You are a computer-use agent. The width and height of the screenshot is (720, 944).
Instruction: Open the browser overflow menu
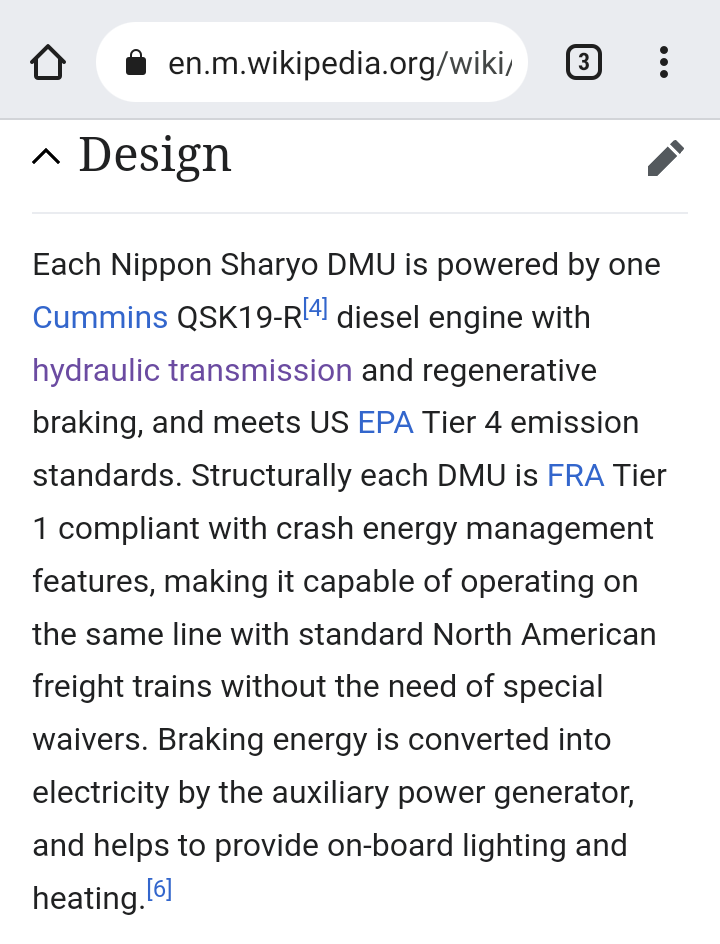[664, 64]
